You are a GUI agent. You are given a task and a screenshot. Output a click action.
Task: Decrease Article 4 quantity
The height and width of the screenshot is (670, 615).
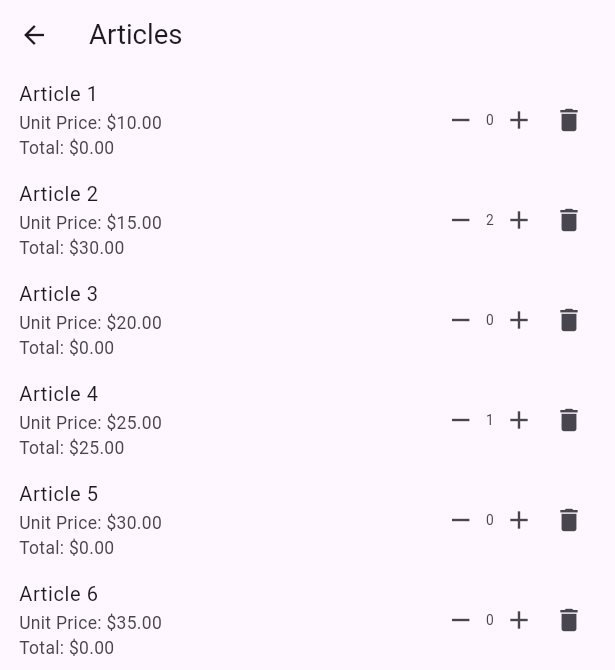[460, 420]
